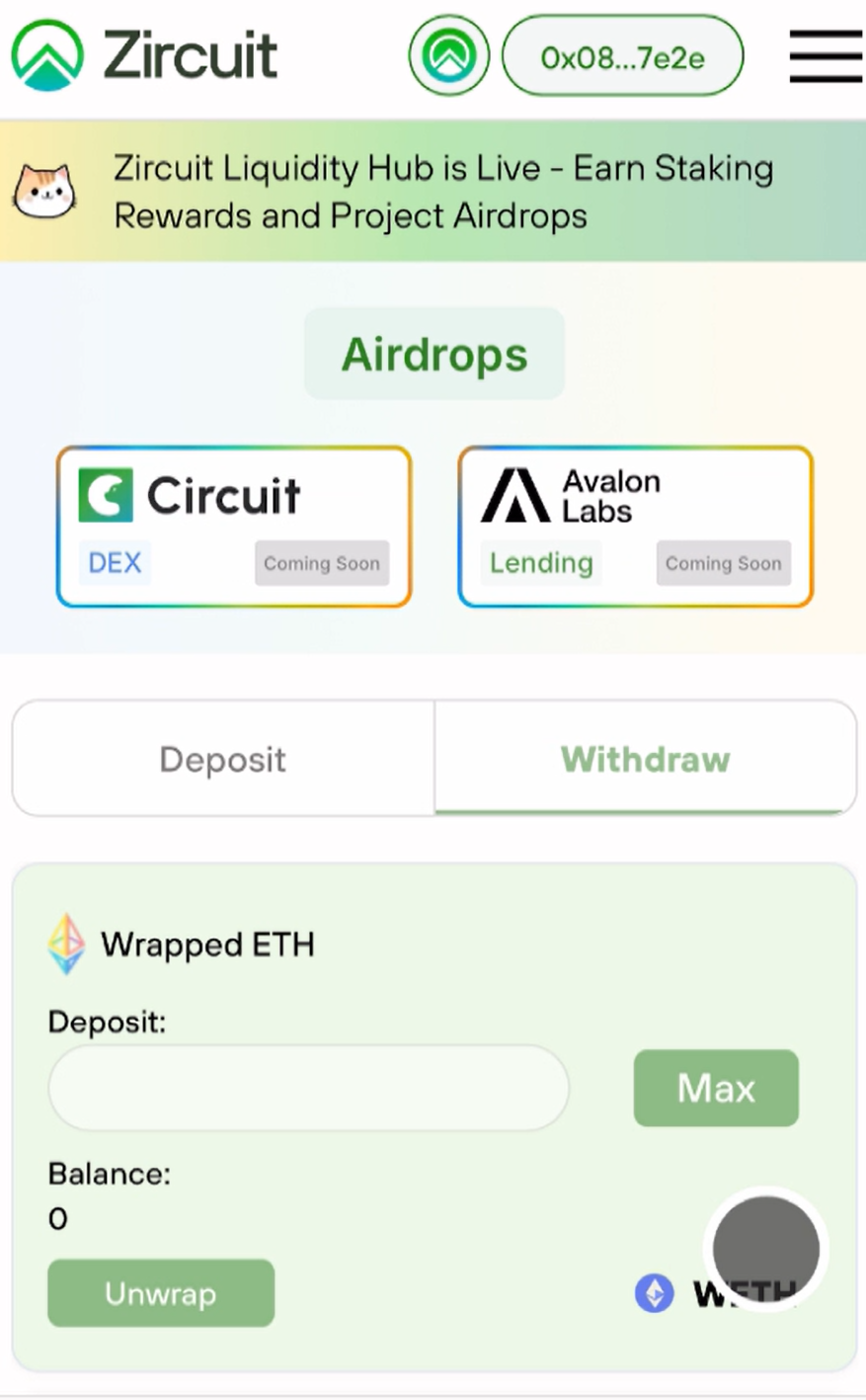
Task: Select the Withdraw tab
Action: 645,759
